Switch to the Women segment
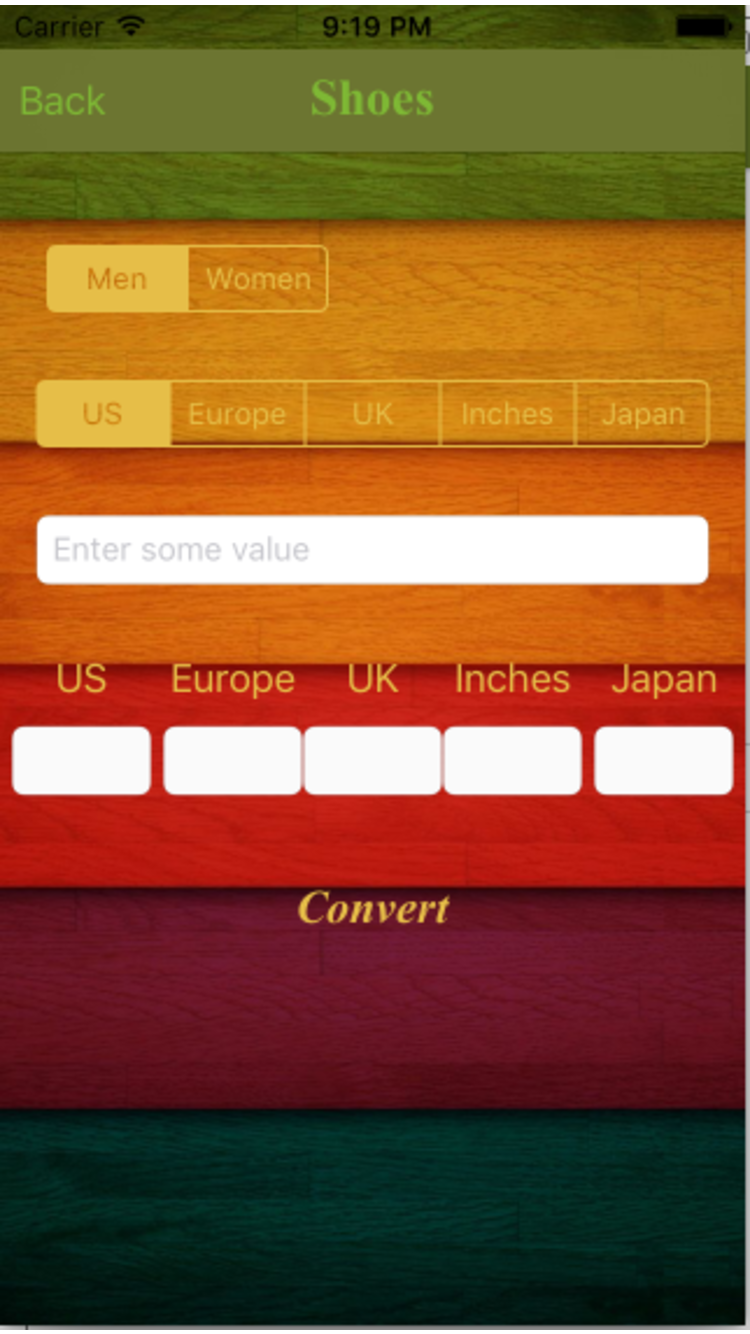This screenshot has width=750, height=1334. (258, 279)
